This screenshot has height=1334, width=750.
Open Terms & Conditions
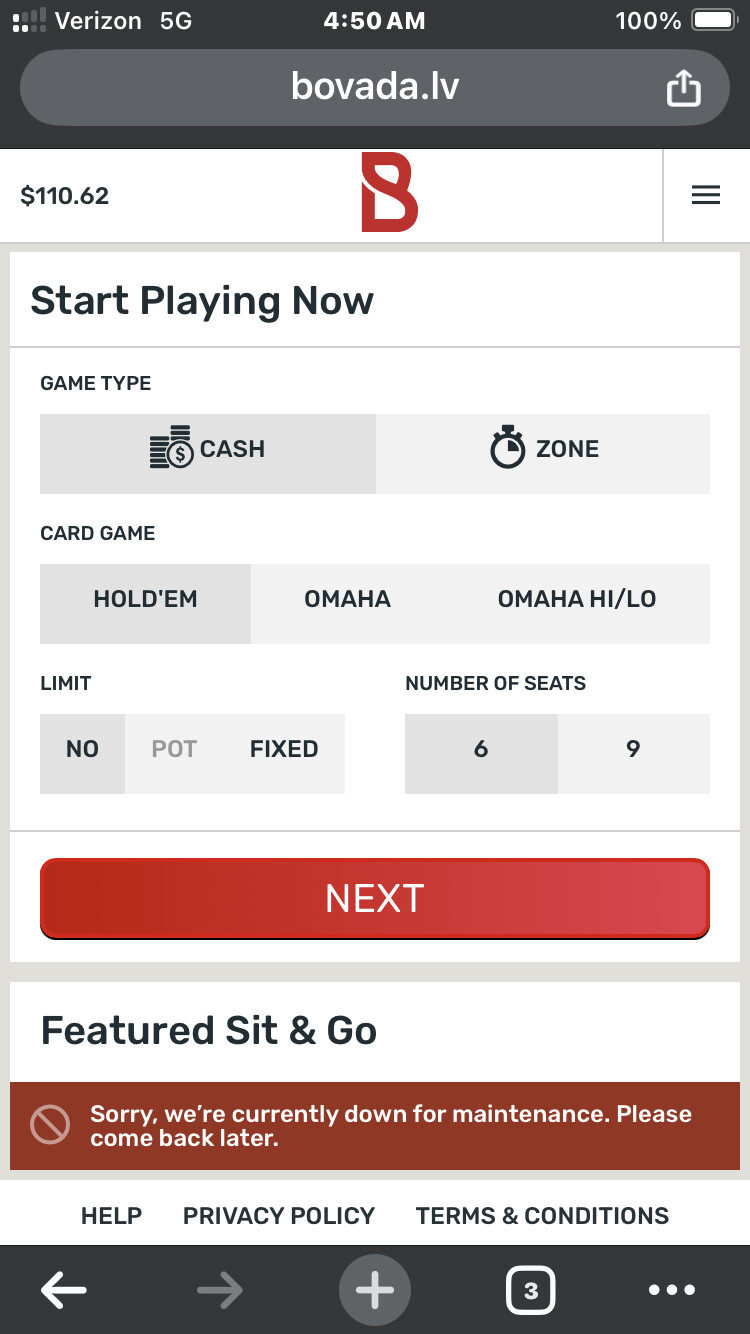[x=542, y=1215]
